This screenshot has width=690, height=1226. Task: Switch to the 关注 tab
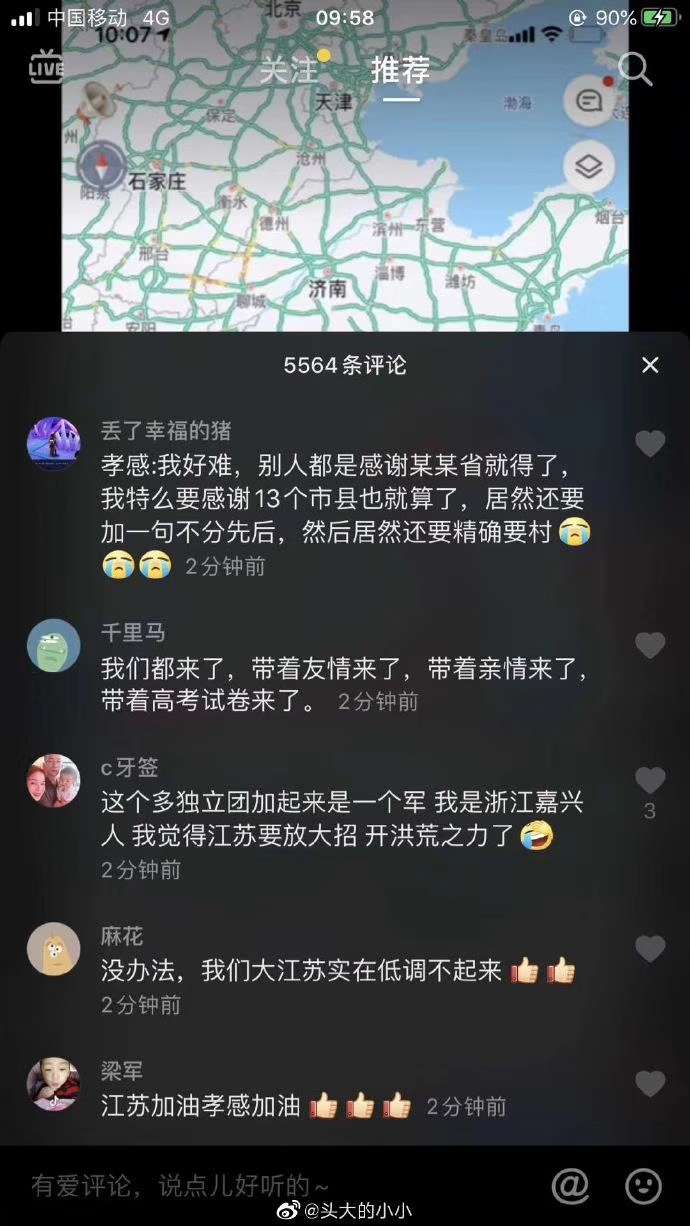coord(288,70)
